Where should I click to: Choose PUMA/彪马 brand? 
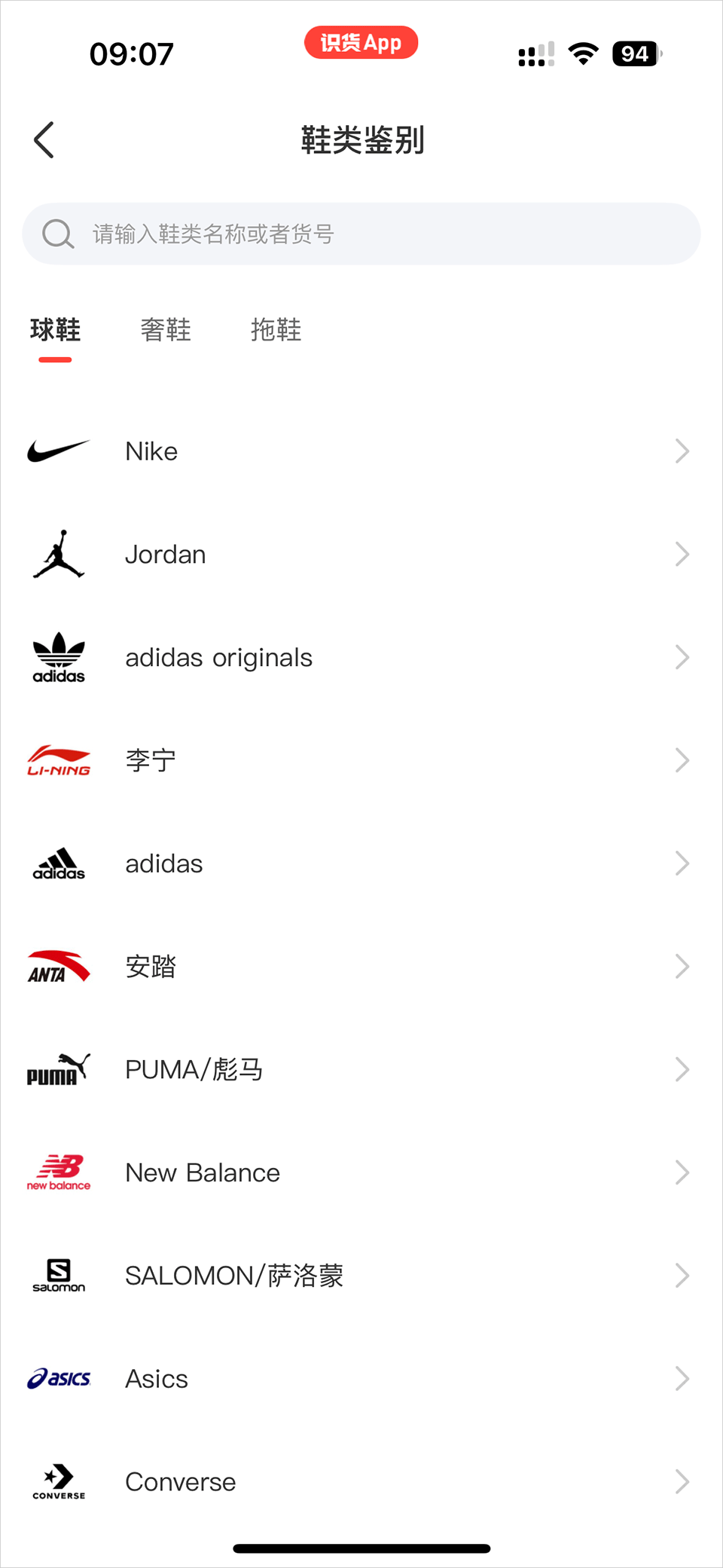pyautogui.click(x=360, y=1069)
